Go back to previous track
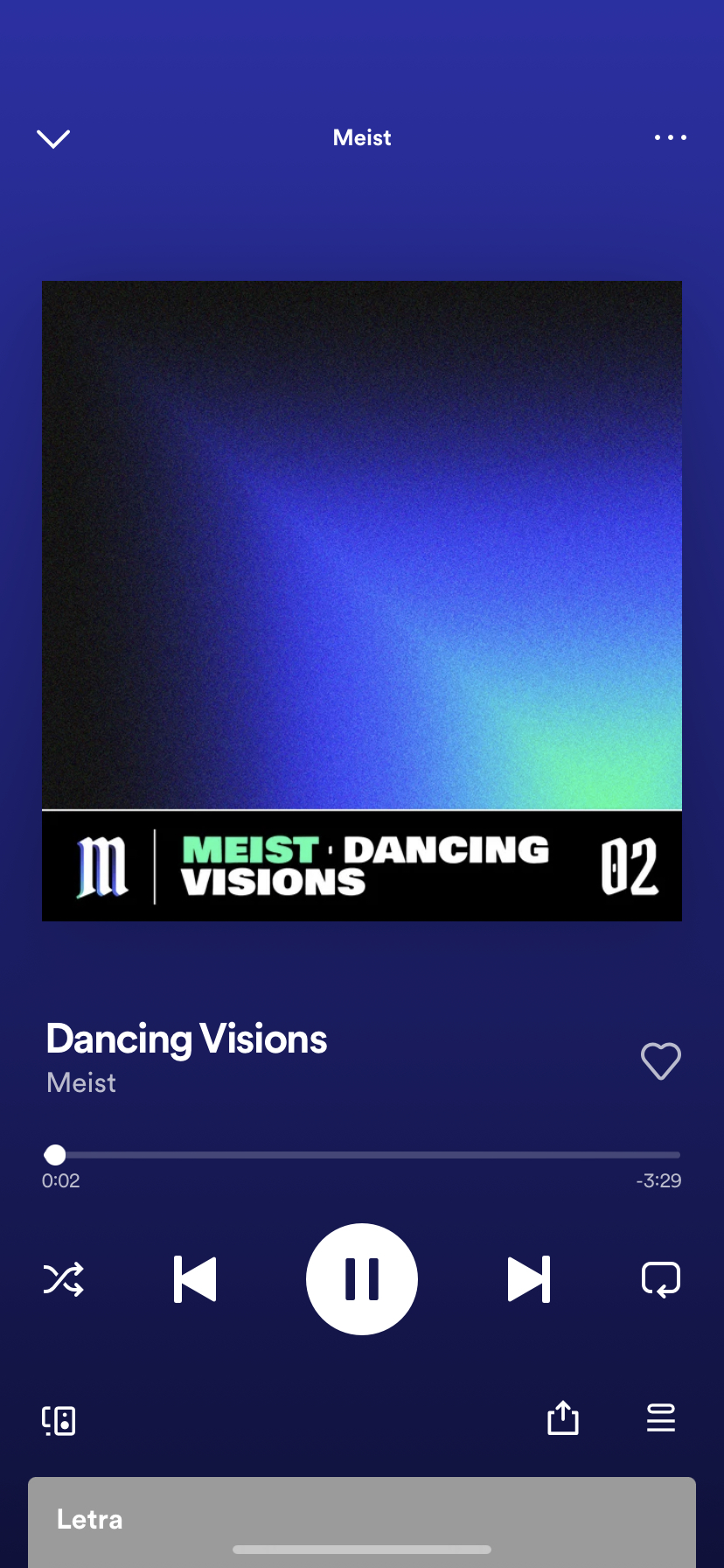724x1568 pixels. [x=195, y=1279]
